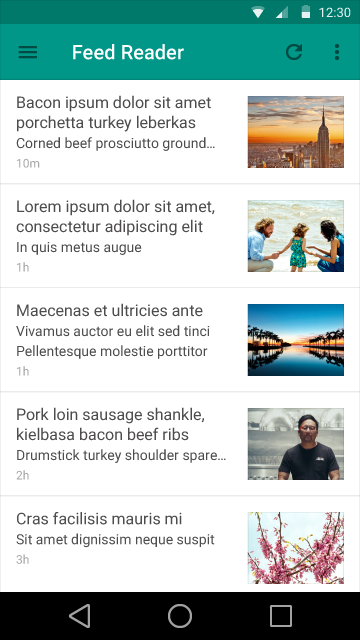
Task: View the Cras facilisis mauris mi article
Action: point(180,544)
